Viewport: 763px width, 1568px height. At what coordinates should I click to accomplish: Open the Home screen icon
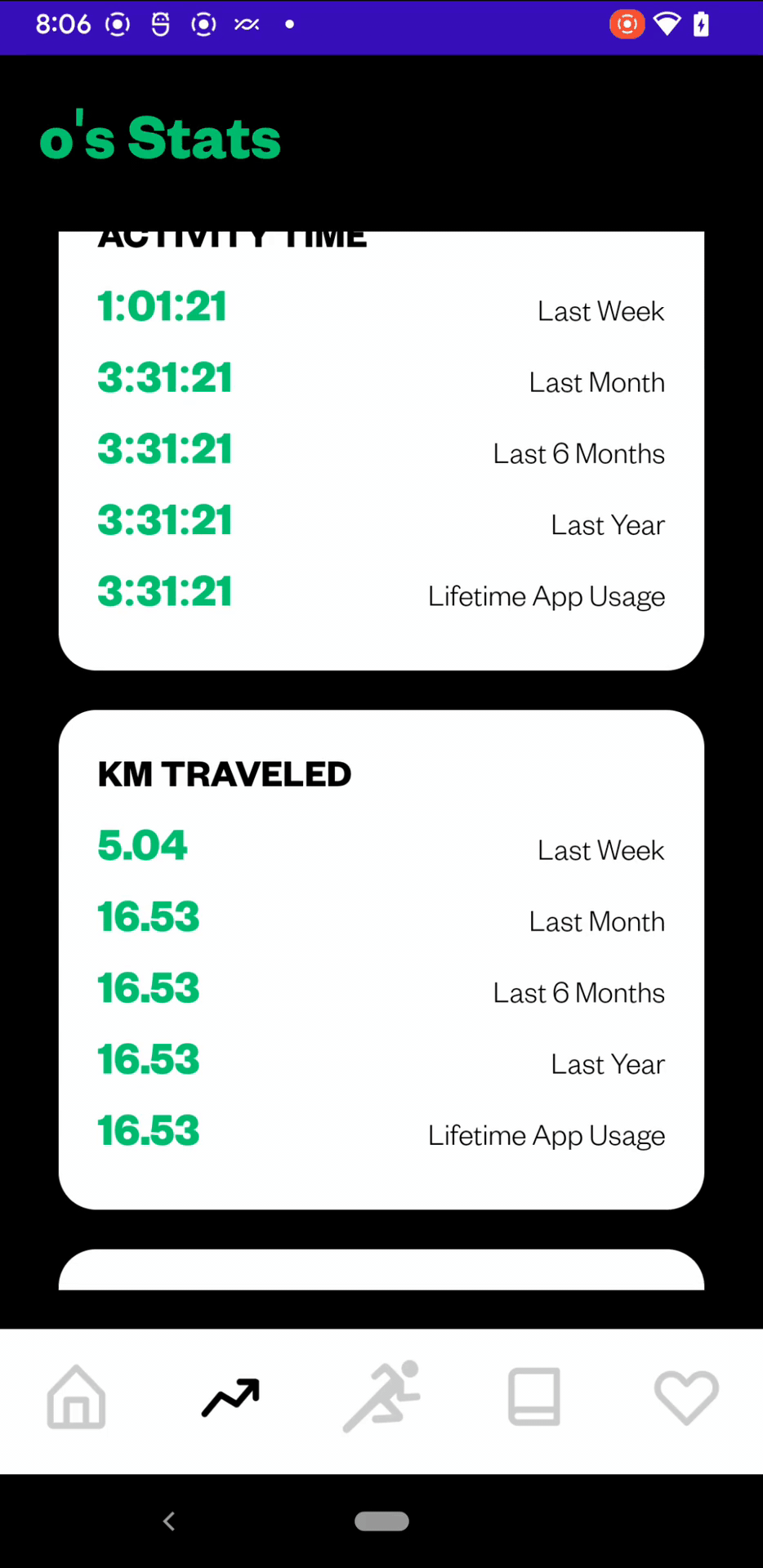pos(76,1398)
